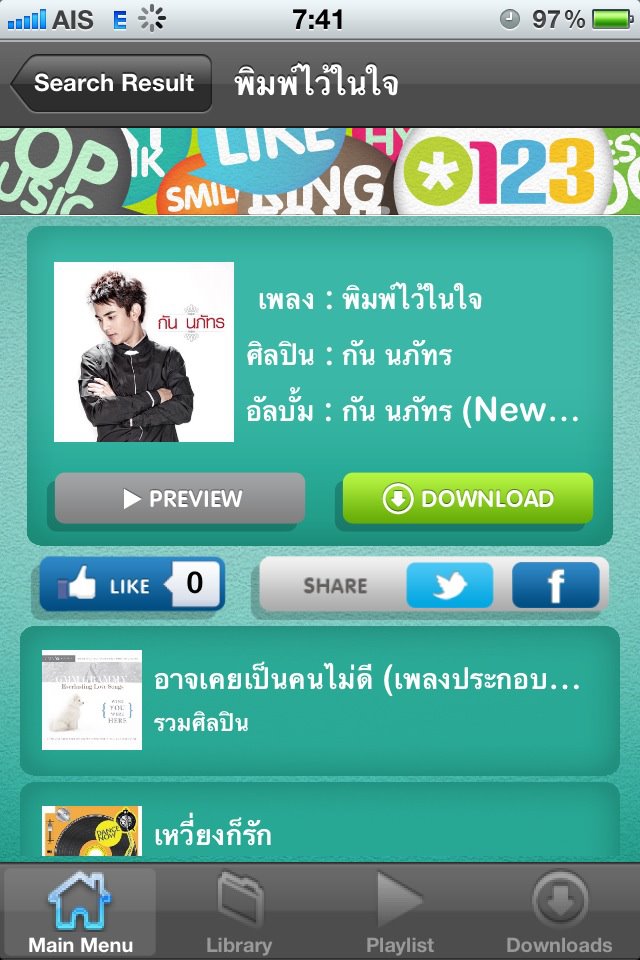Go back to Search Result
The width and height of the screenshot is (640, 960).
click(x=112, y=83)
